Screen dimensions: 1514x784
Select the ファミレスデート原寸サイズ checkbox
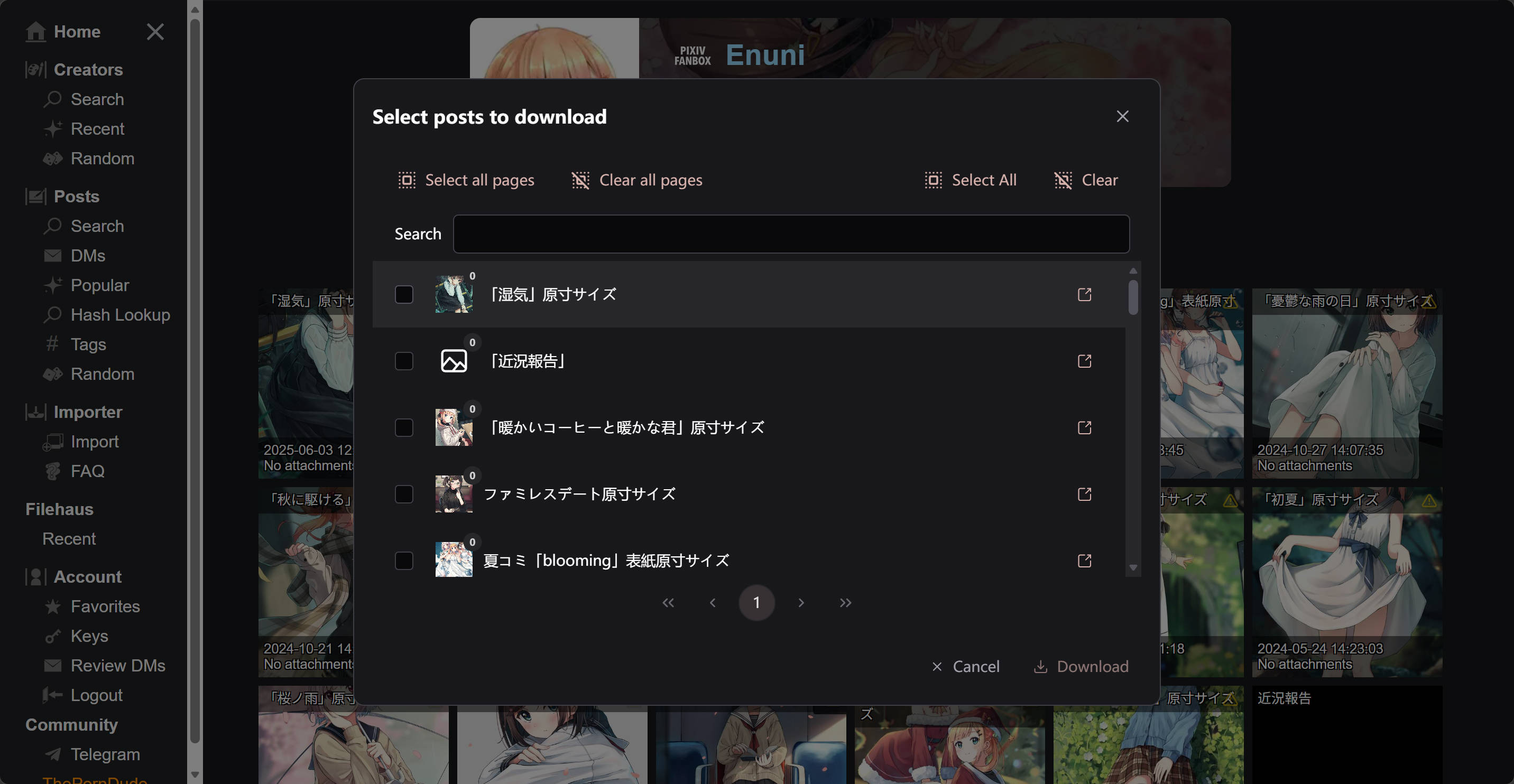[x=404, y=494]
